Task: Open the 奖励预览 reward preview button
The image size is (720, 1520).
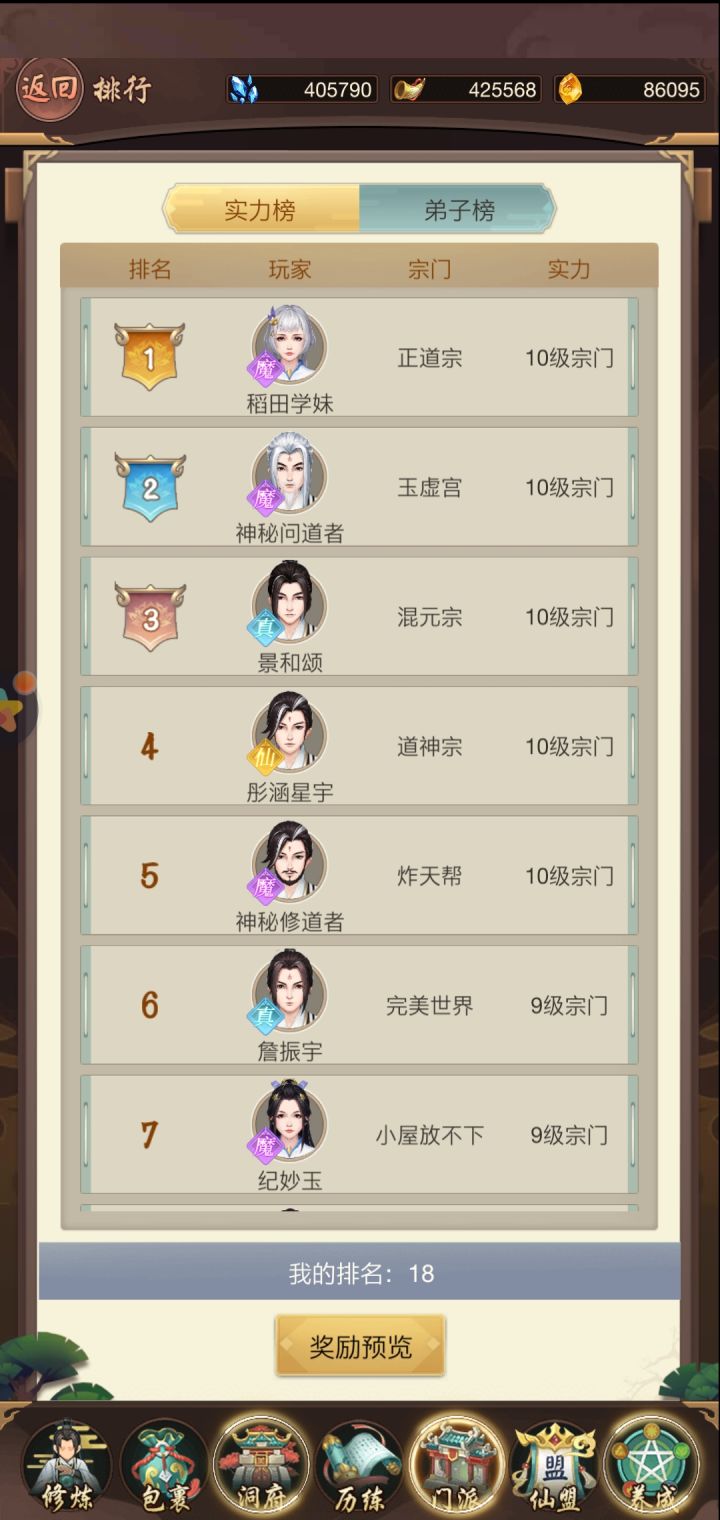Action: pyautogui.click(x=360, y=1346)
